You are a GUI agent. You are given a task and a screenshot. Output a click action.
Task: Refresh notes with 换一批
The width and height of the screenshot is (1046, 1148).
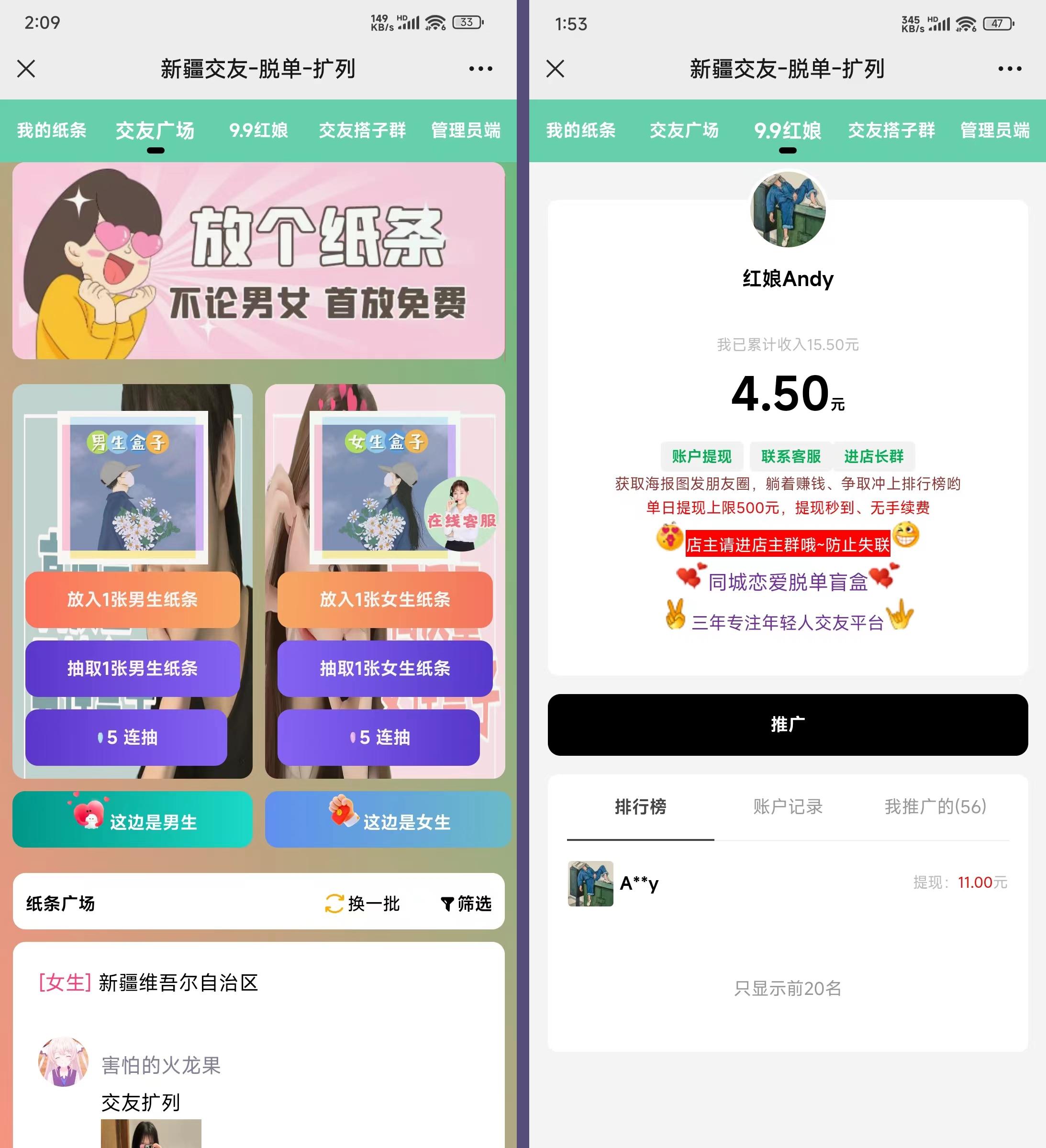[x=362, y=903]
